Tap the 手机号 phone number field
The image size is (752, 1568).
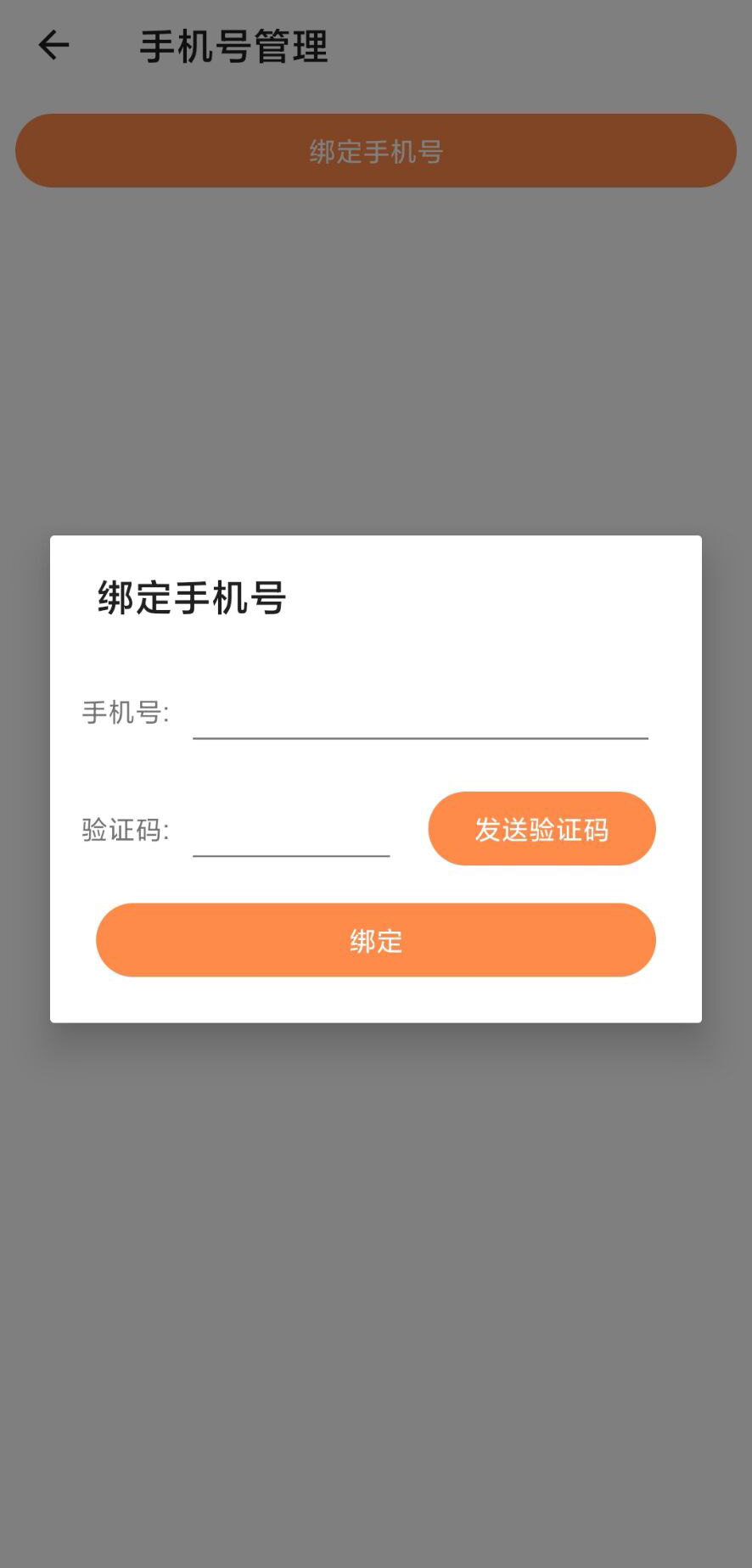click(420, 713)
